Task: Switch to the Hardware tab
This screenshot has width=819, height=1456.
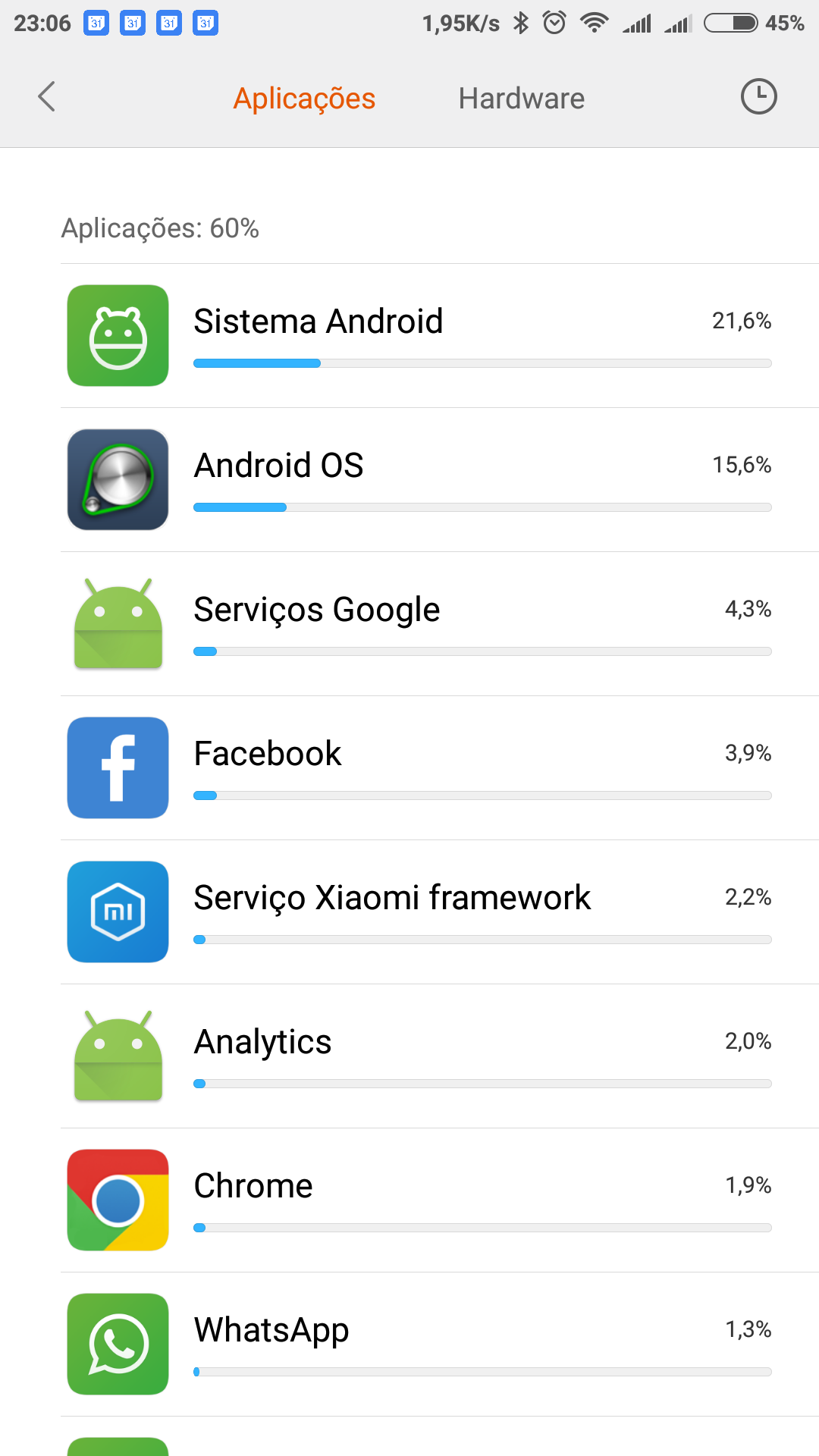Action: tap(522, 99)
